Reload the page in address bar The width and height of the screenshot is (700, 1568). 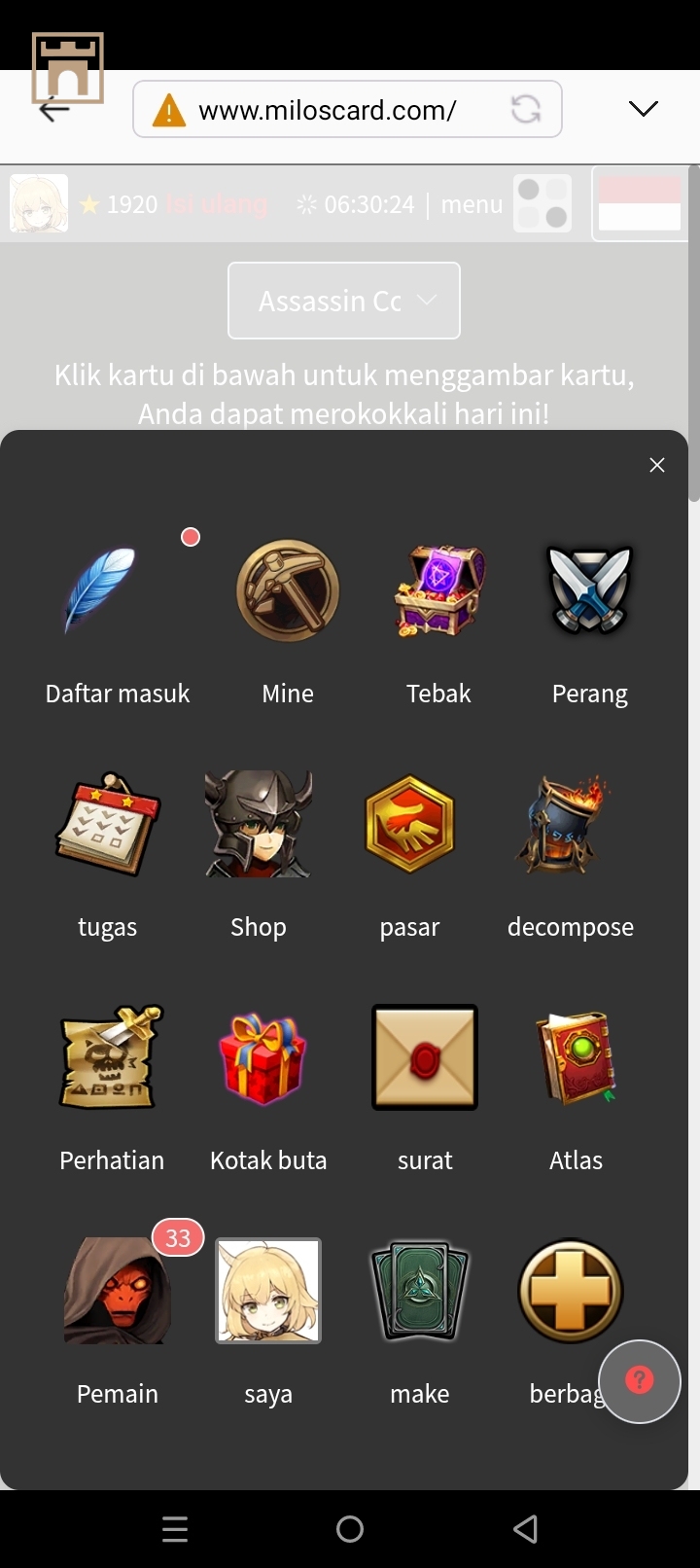tap(526, 109)
